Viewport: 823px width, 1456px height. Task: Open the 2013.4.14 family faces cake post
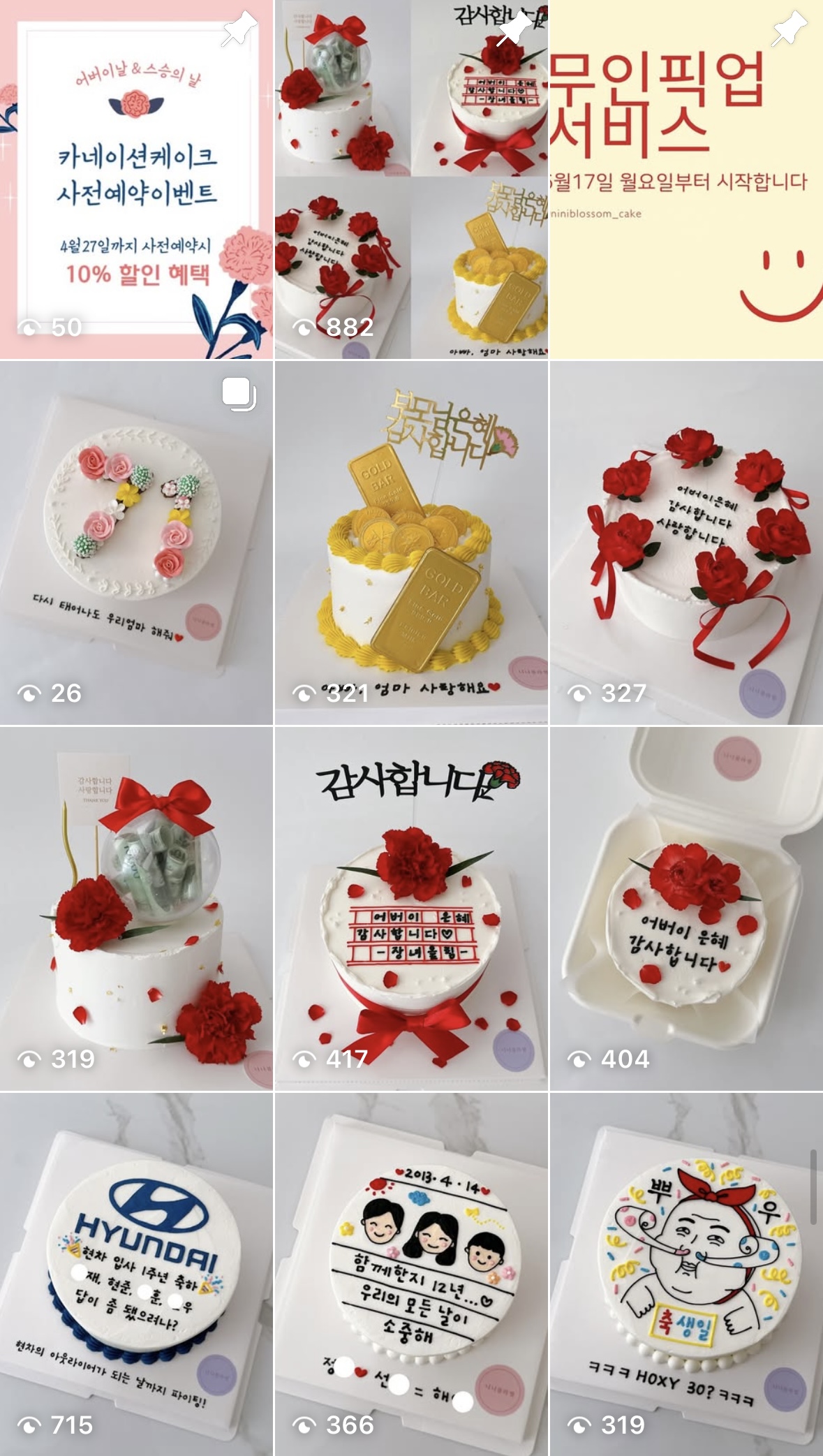[x=410, y=1274]
